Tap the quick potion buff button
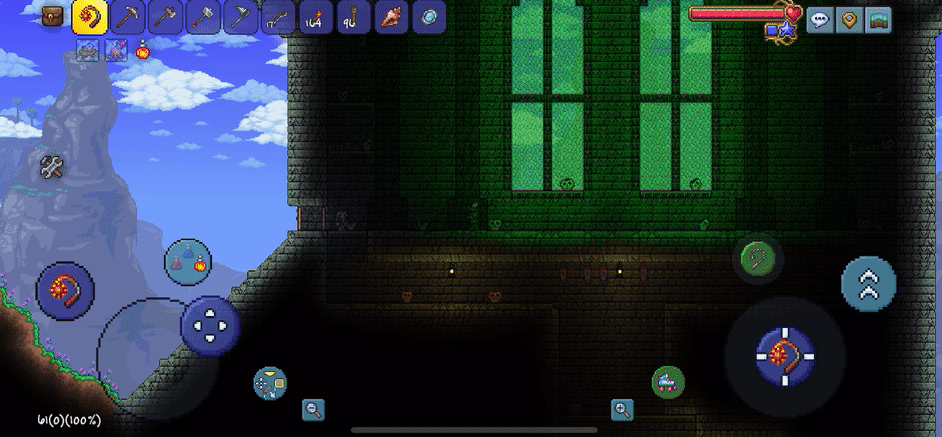This screenshot has width=942, height=437. pos(188,261)
